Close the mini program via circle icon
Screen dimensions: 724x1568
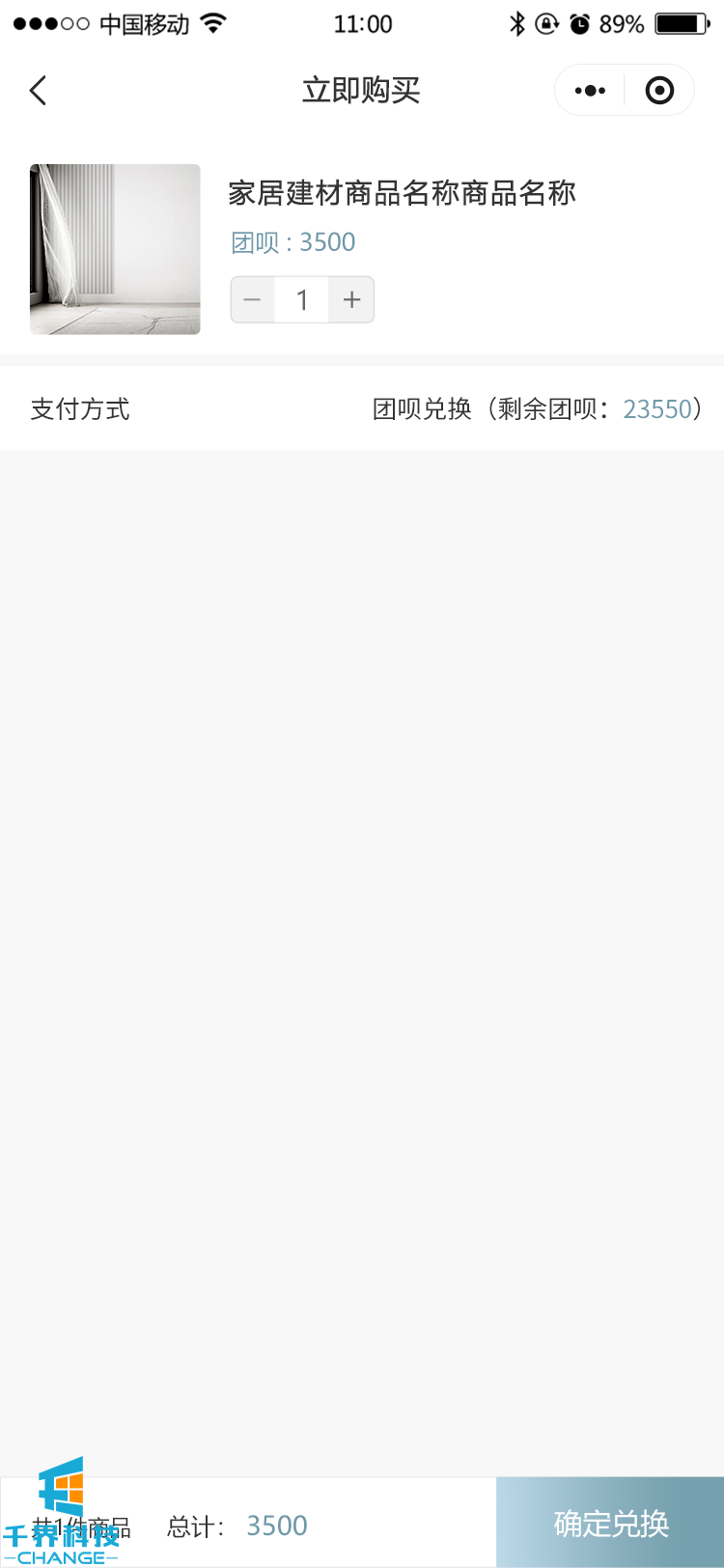659,91
